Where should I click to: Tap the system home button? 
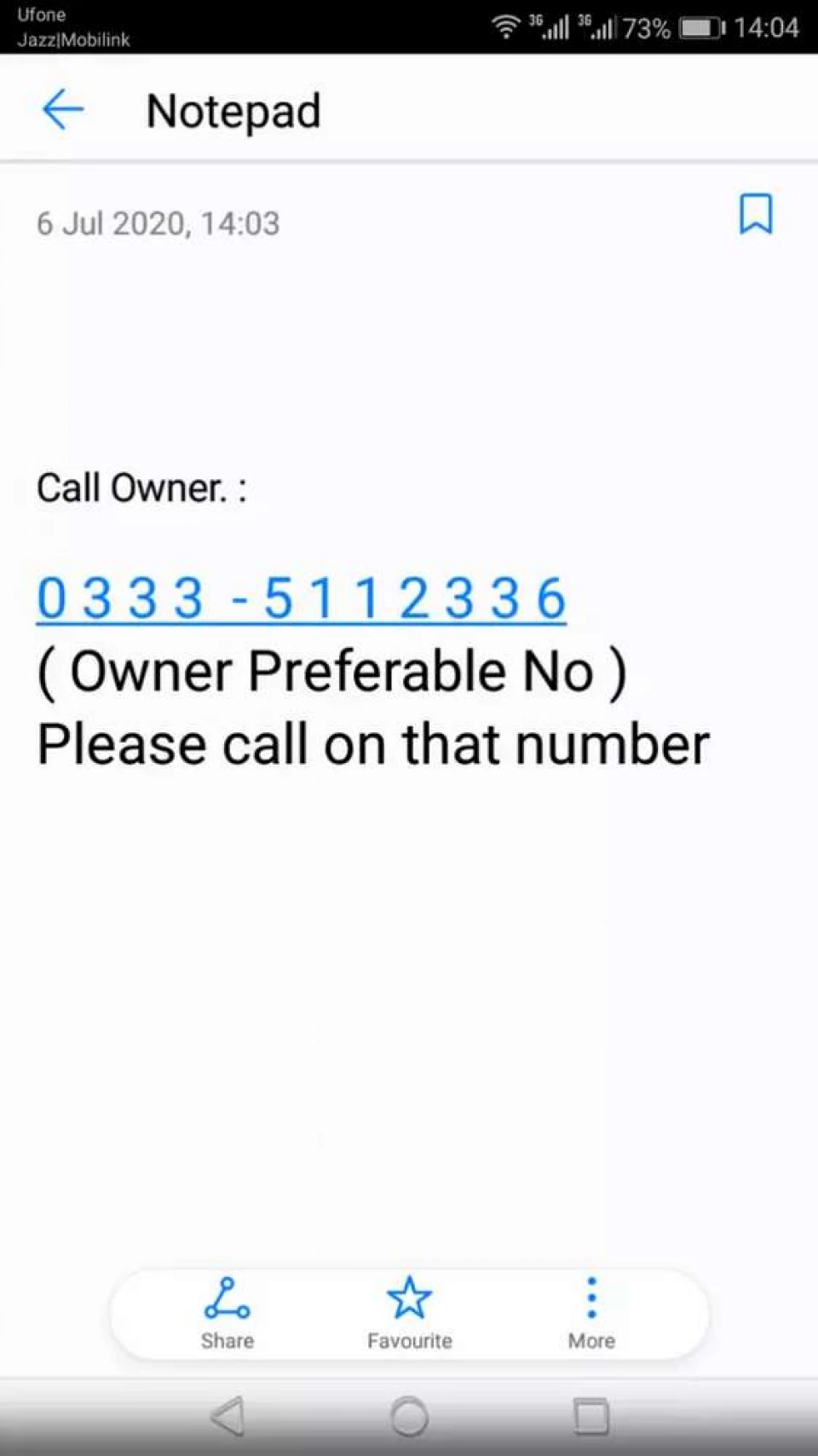click(x=409, y=1417)
